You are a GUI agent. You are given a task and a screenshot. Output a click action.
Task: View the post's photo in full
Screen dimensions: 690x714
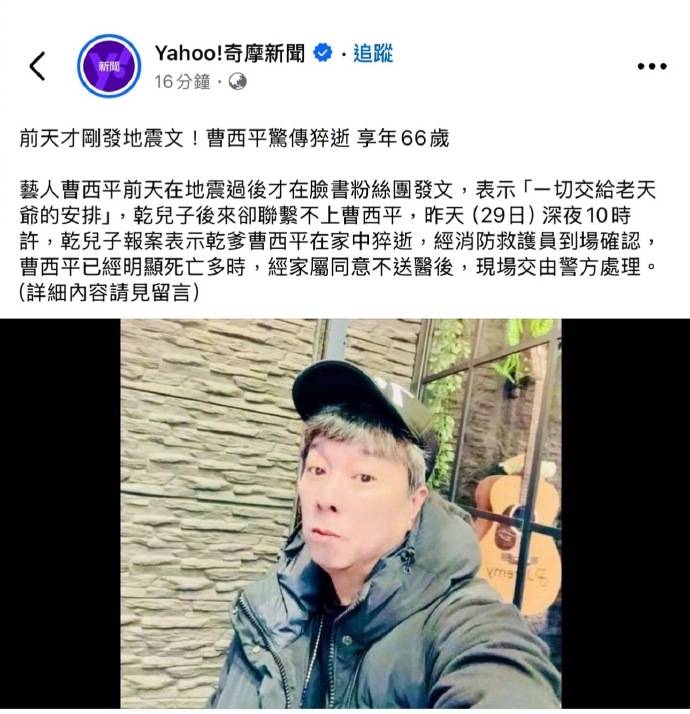click(x=345, y=515)
